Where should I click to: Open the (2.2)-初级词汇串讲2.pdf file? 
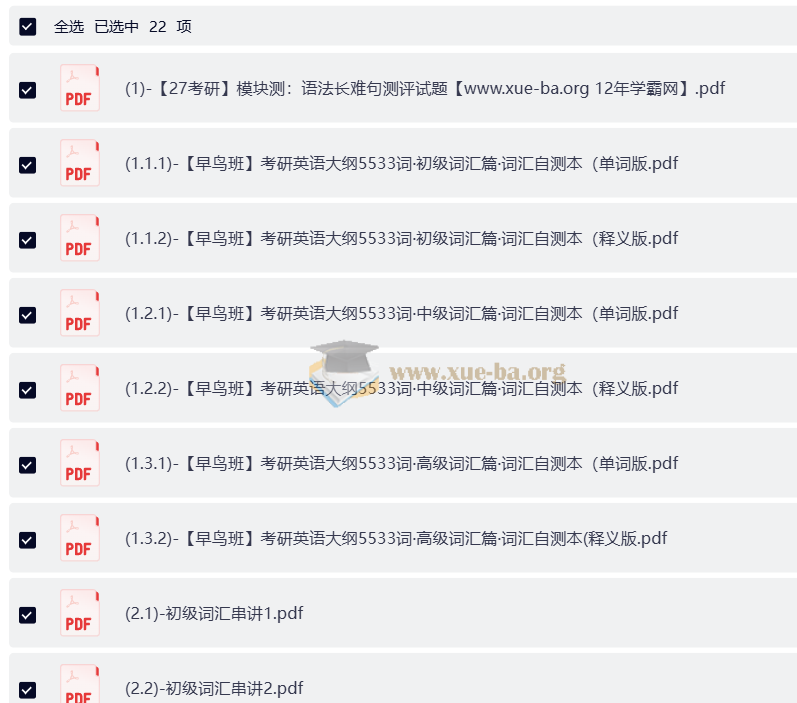pos(214,688)
